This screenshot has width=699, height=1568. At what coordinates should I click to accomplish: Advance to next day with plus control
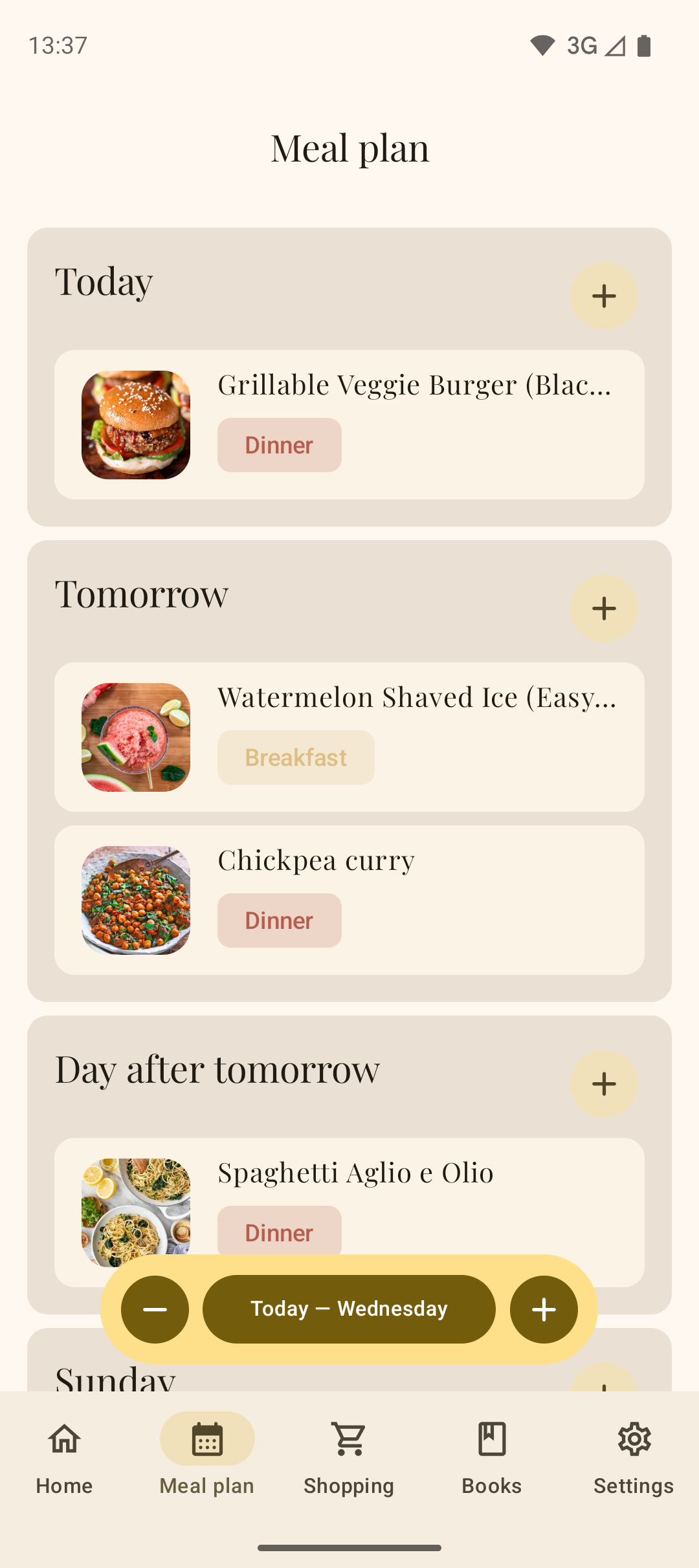[544, 1309]
